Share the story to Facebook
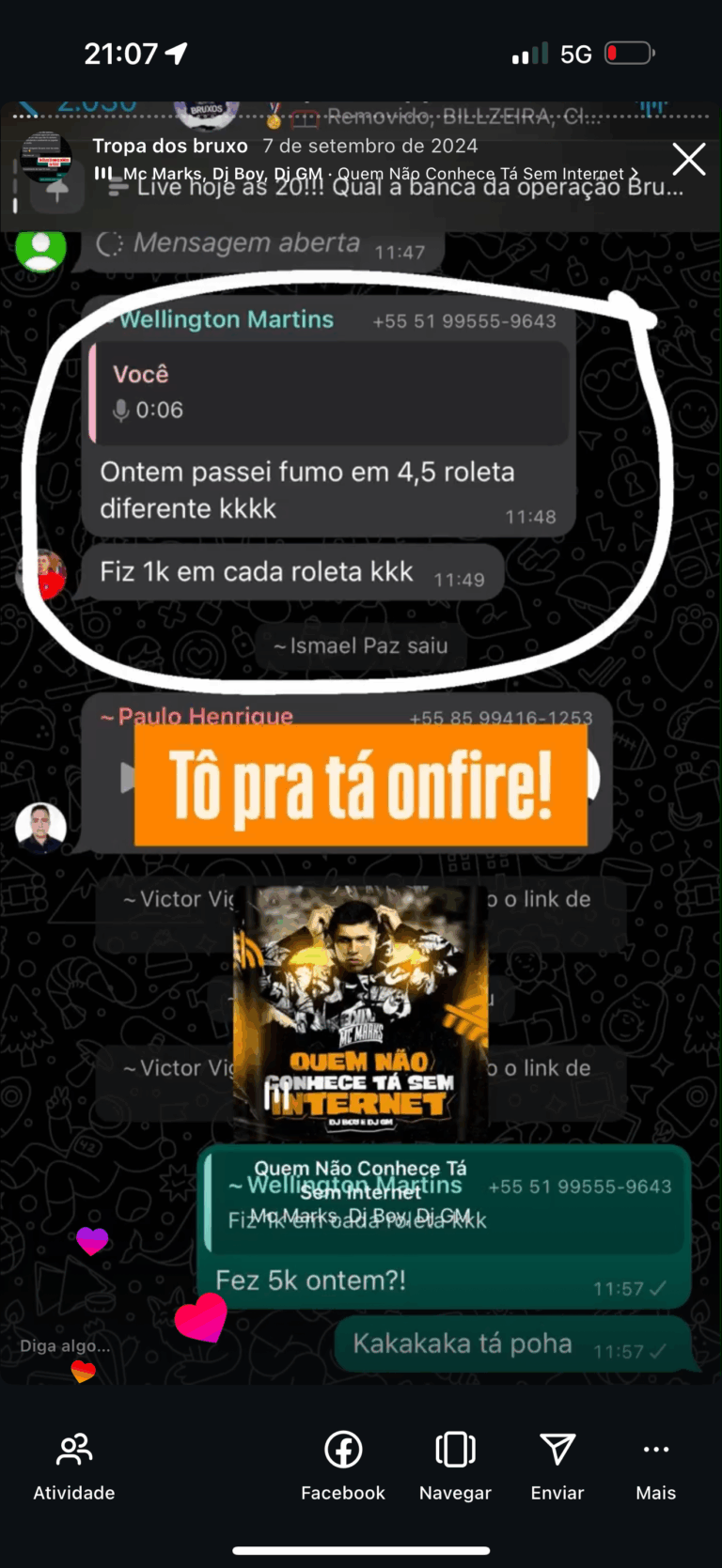The image size is (722, 1568). (x=343, y=1466)
